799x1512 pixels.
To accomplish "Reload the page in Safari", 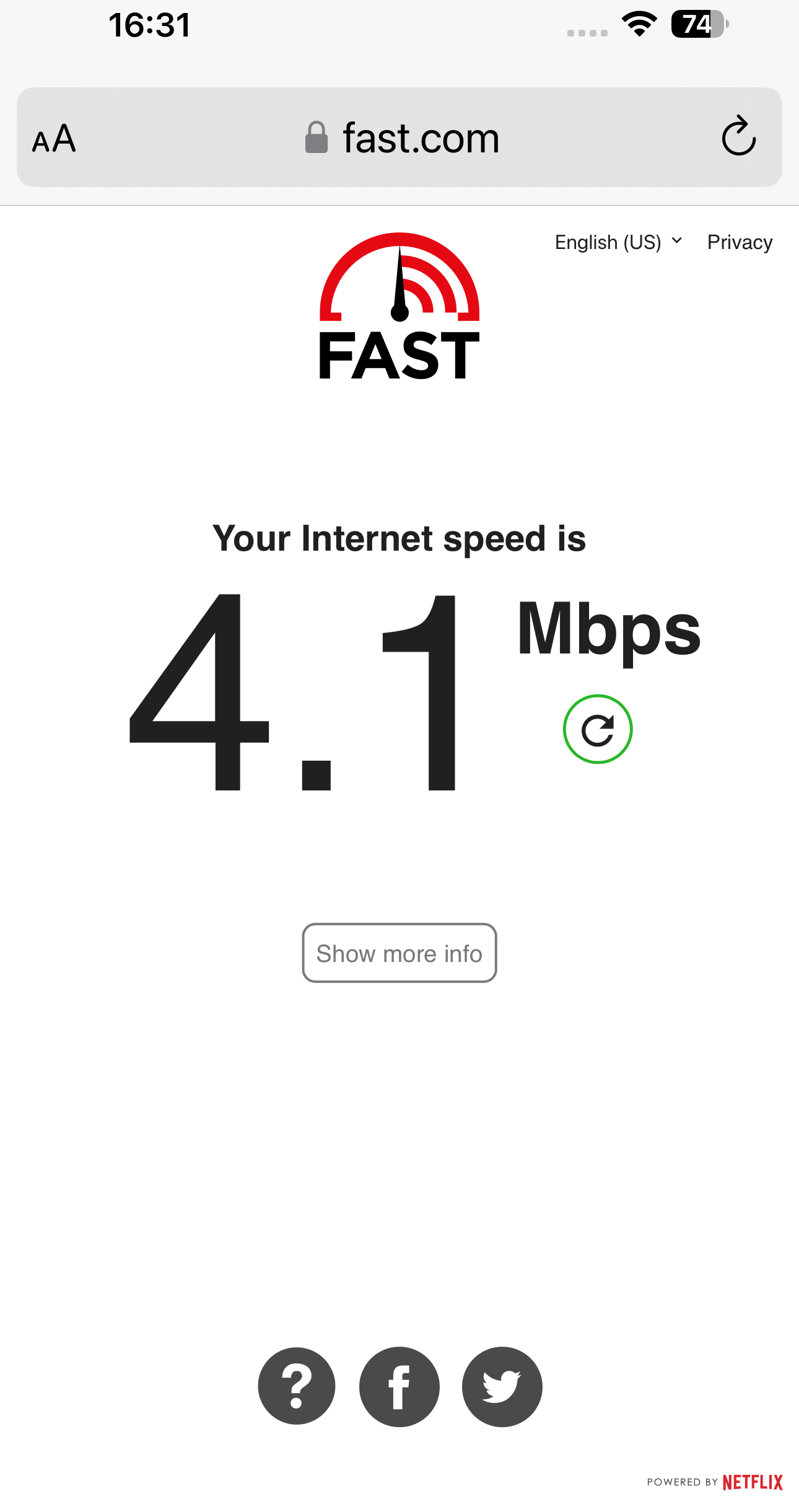I will (738, 136).
